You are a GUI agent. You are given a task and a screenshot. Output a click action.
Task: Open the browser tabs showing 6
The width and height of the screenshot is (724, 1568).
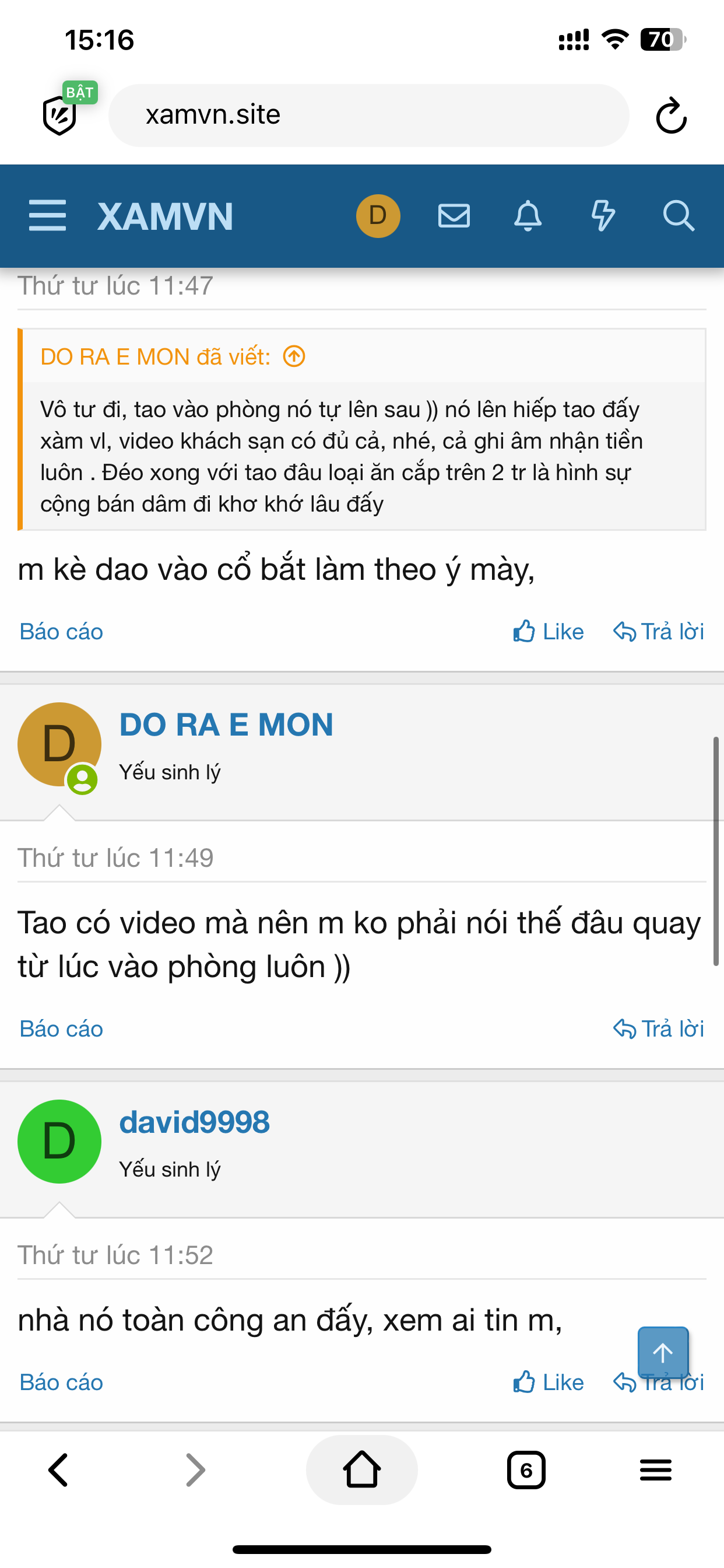pyautogui.click(x=526, y=1470)
